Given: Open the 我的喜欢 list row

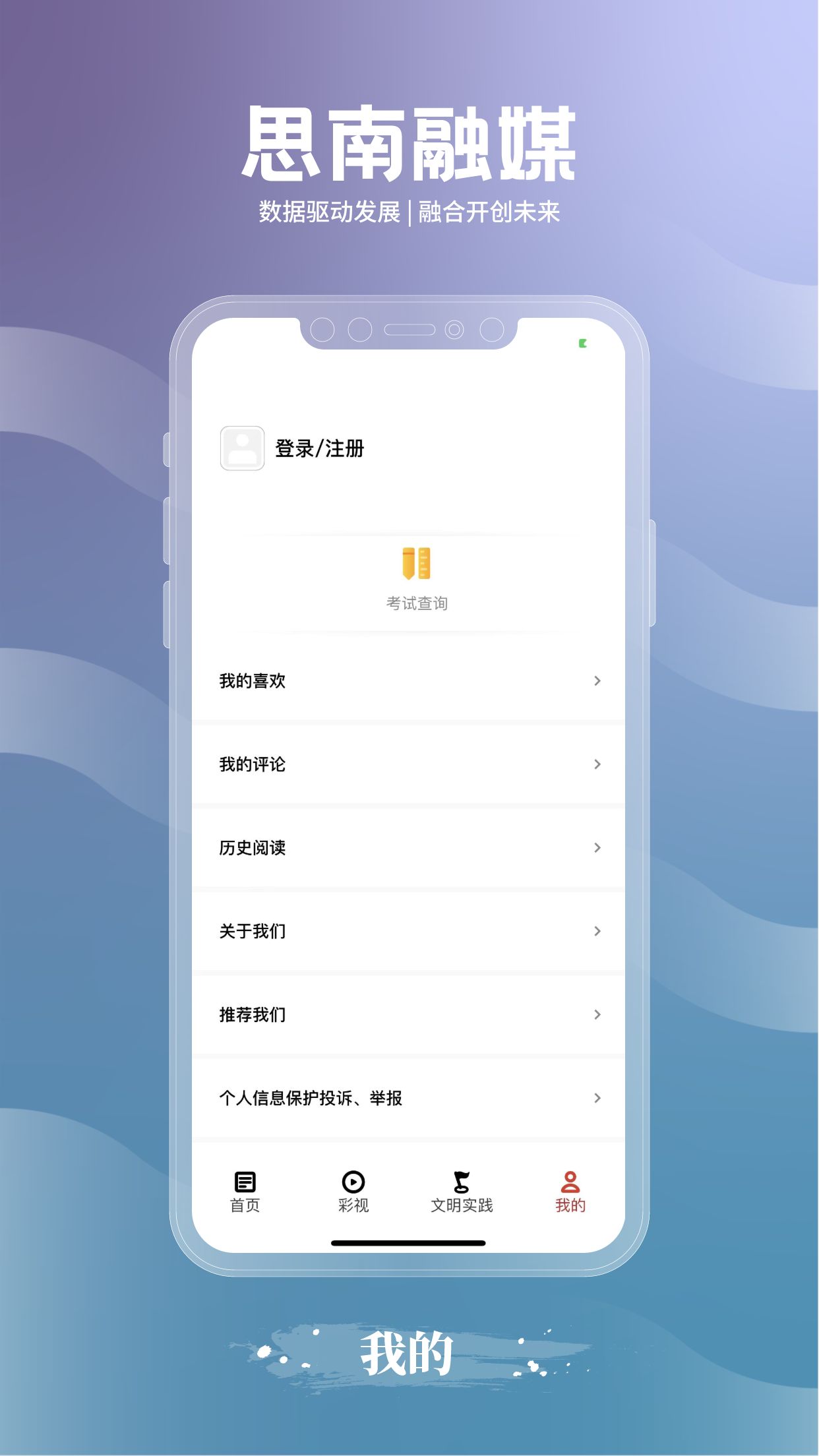Looking at the screenshot, I should point(409,681).
